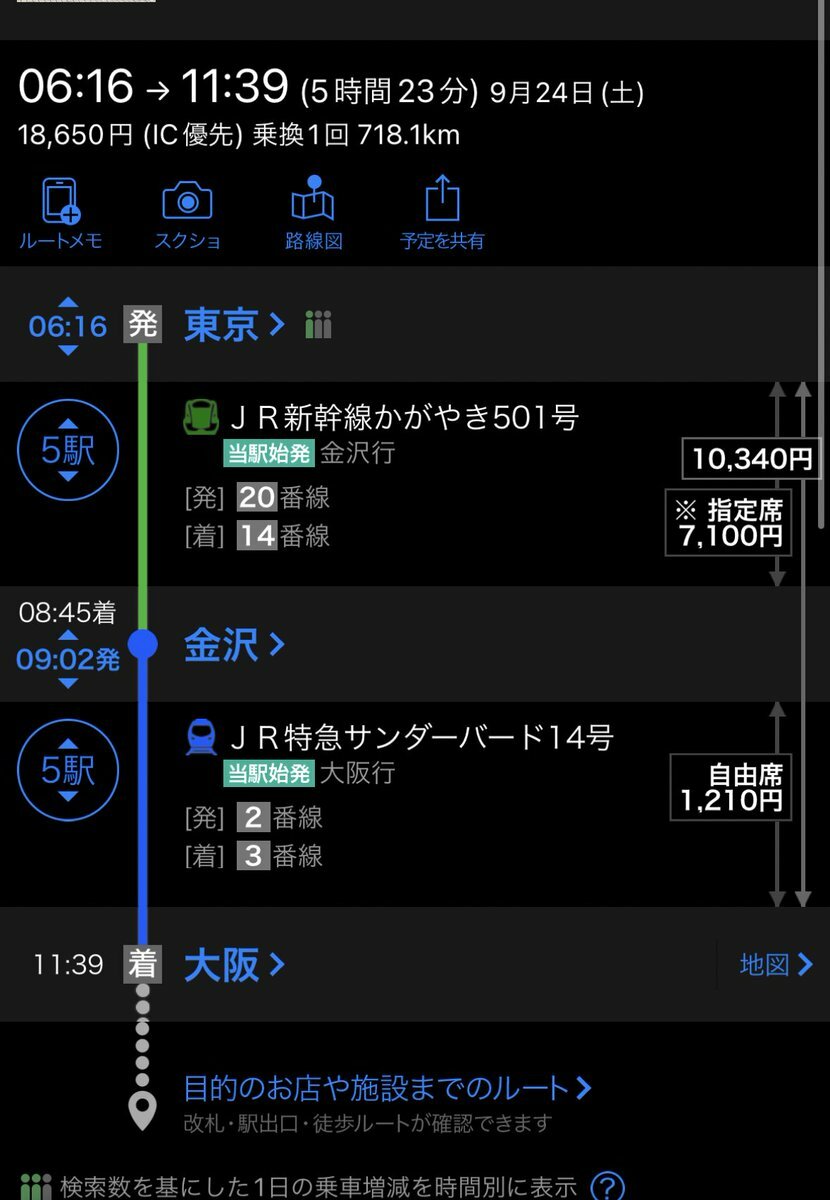Image resolution: width=830 pixels, height=1200 pixels.
Task: Open 金沢 station details
Action: 234,645
